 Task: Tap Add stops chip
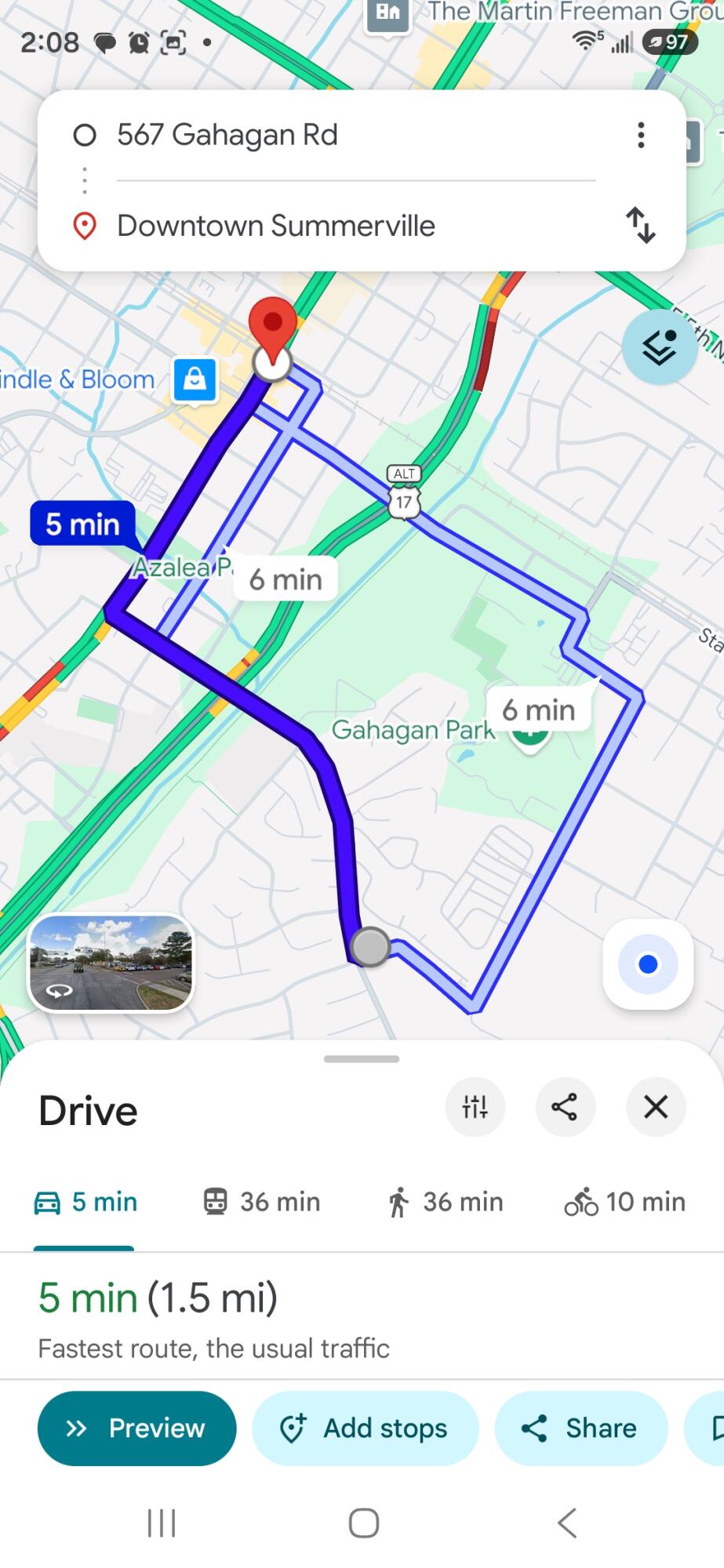365,1428
